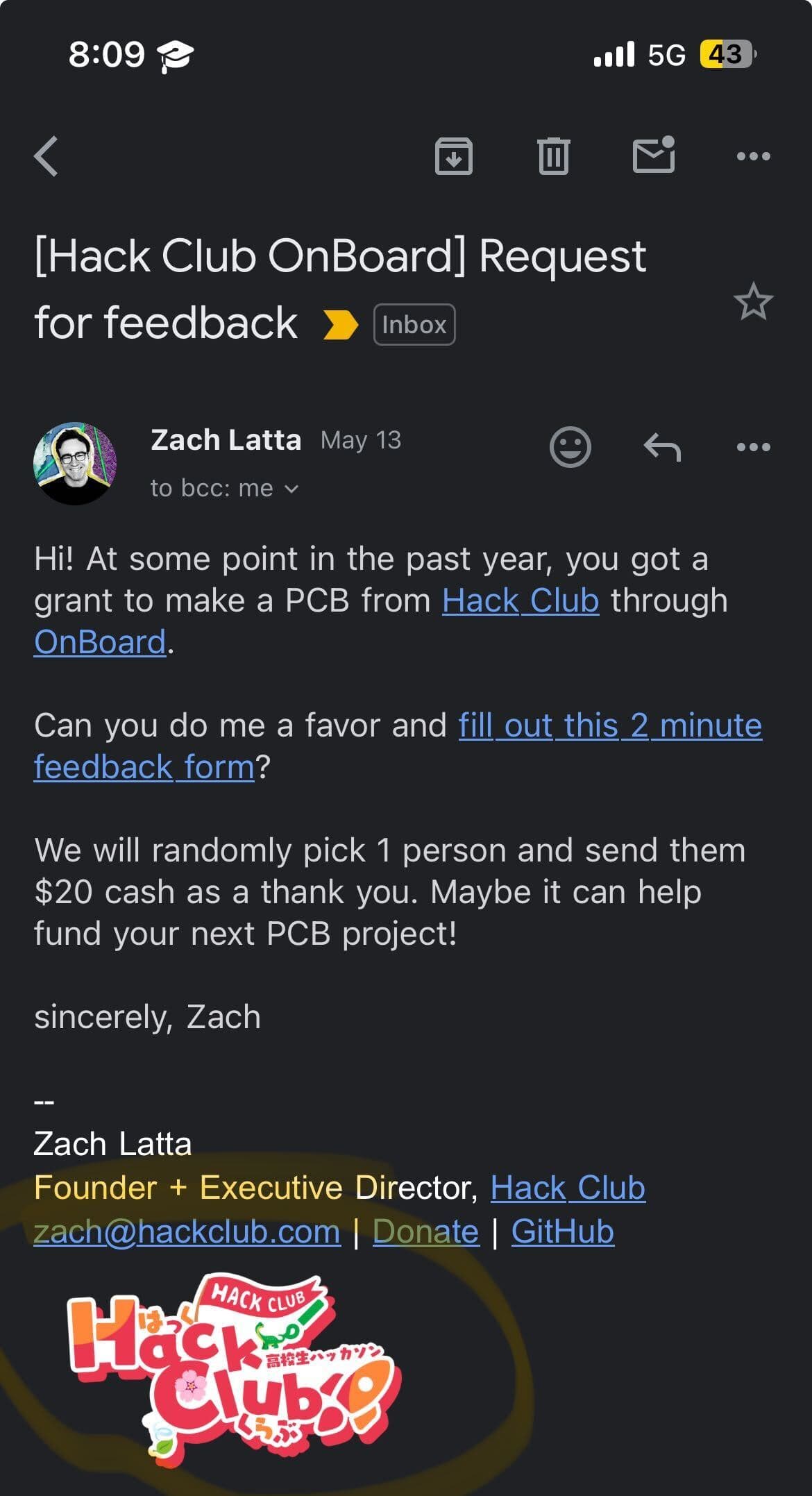Image resolution: width=812 pixels, height=1496 pixels.
Task: Tap the zach@hackclub.com email address
Action: (x=187, y=1232)
